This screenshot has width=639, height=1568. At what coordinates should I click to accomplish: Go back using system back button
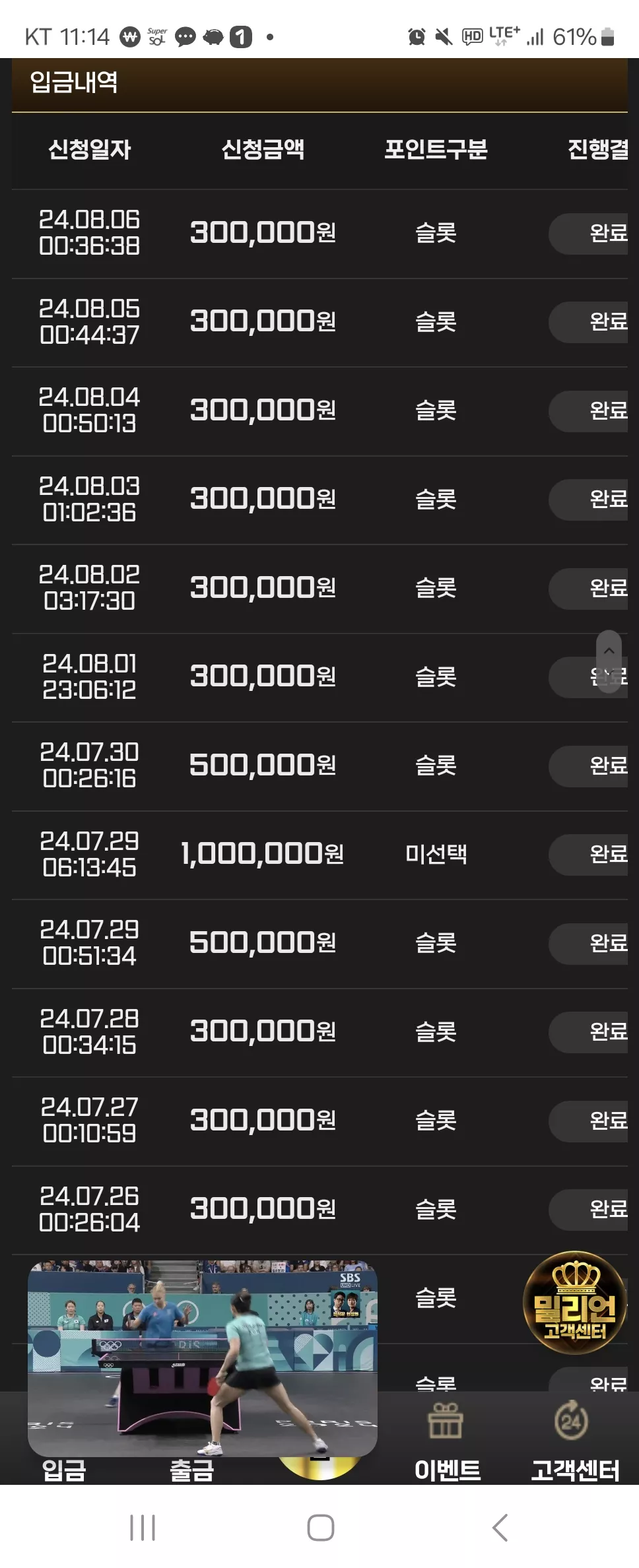[500, 1527]
